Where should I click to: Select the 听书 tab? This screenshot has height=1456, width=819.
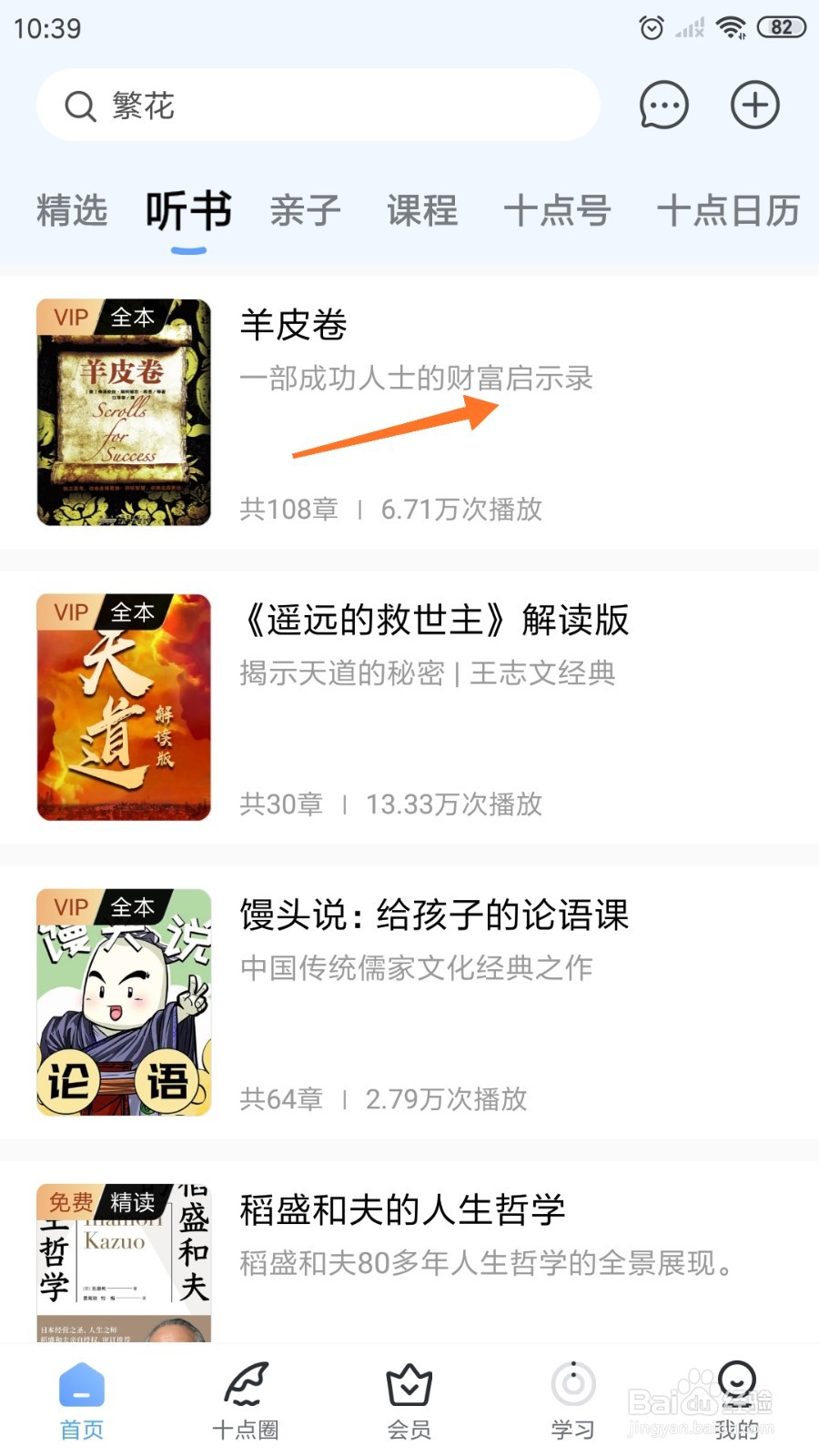point(188,211)
